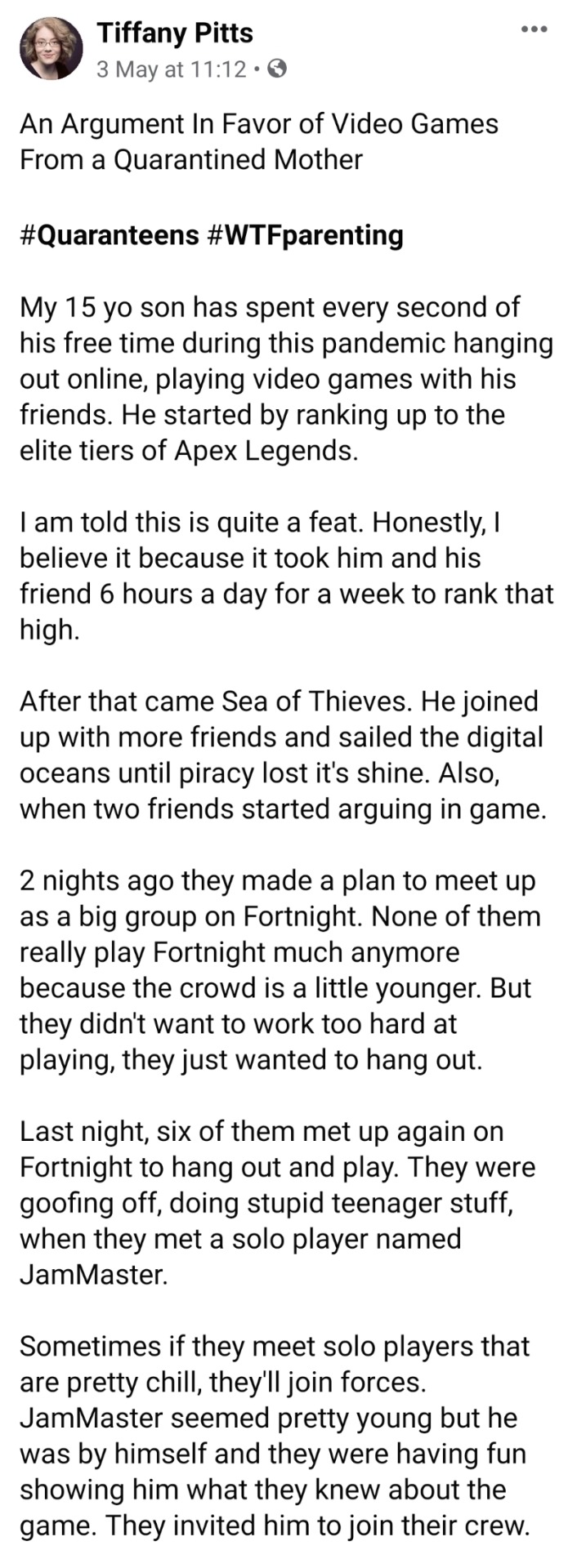Check the post's public audience globe icon

277,69
